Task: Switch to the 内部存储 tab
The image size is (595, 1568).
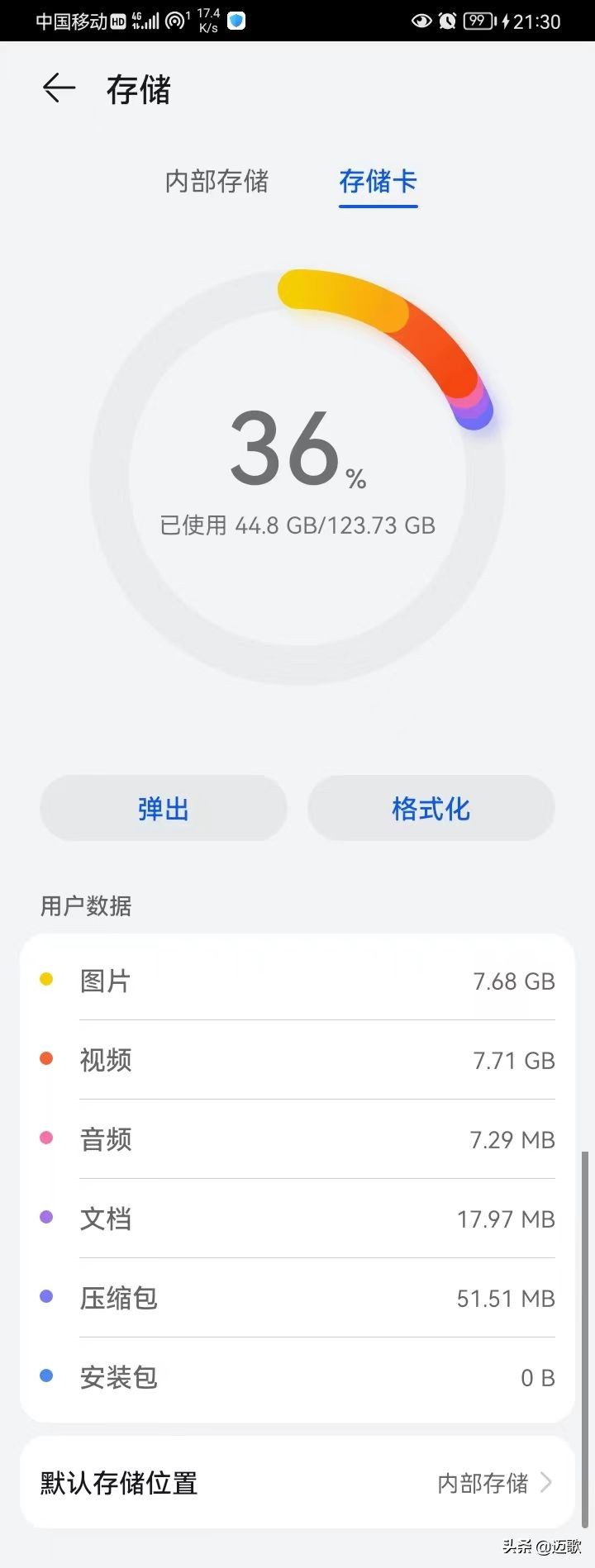Action: (217, 183)
